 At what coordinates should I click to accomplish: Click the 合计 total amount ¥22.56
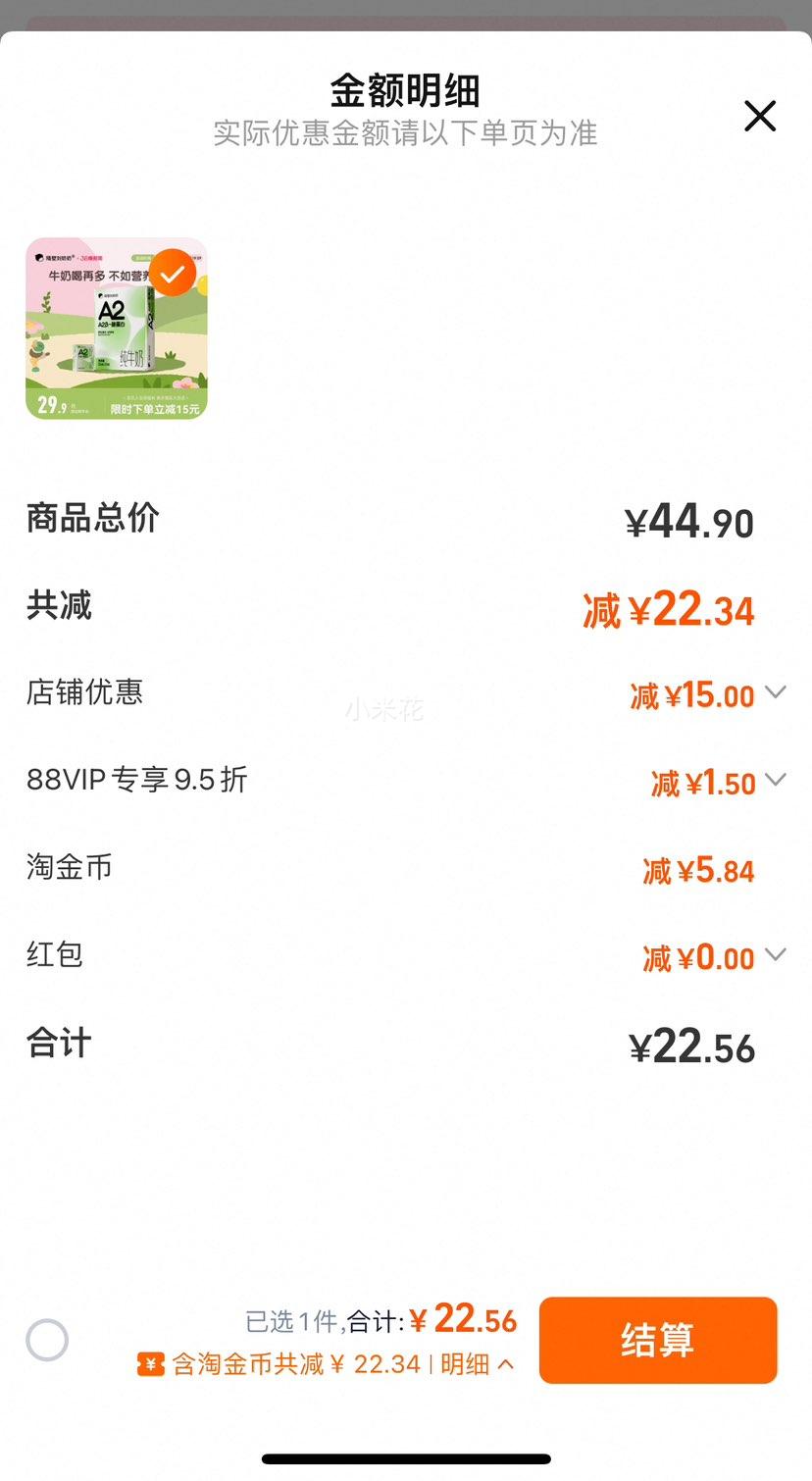(694, 1045)
